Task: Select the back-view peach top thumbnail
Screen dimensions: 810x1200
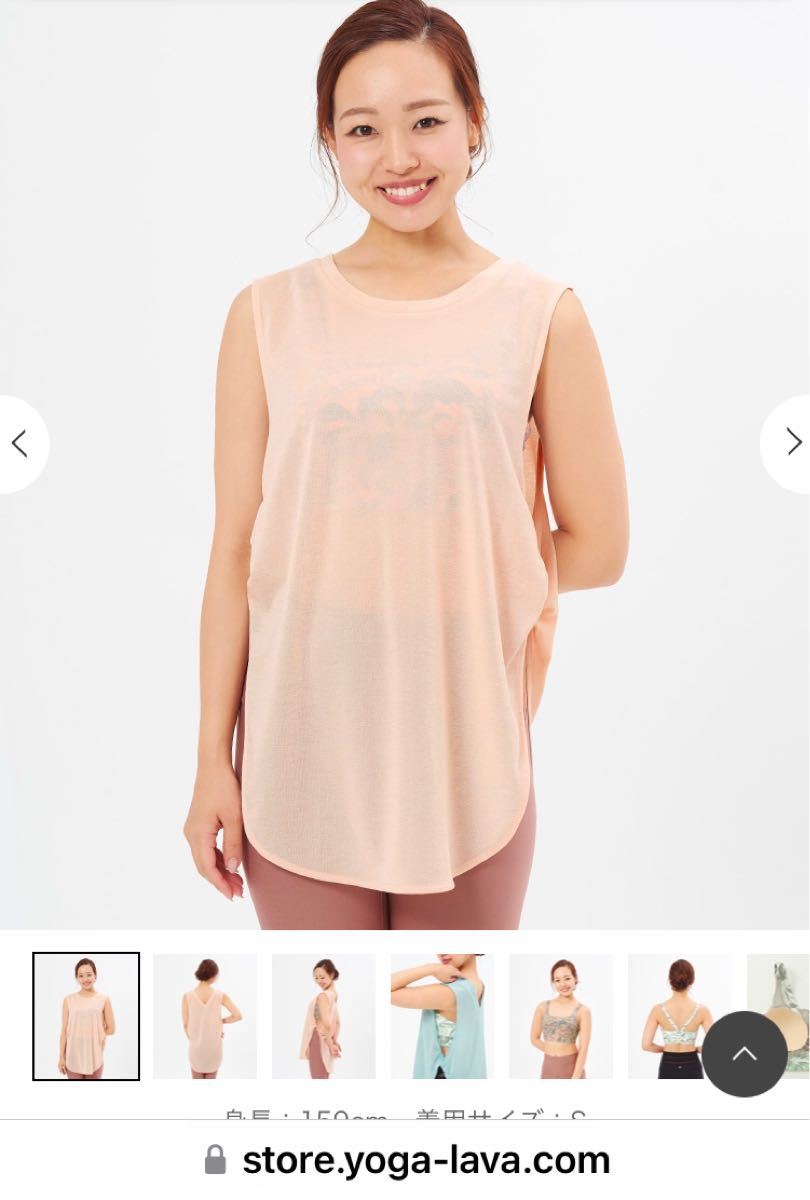Action: 205,1016
